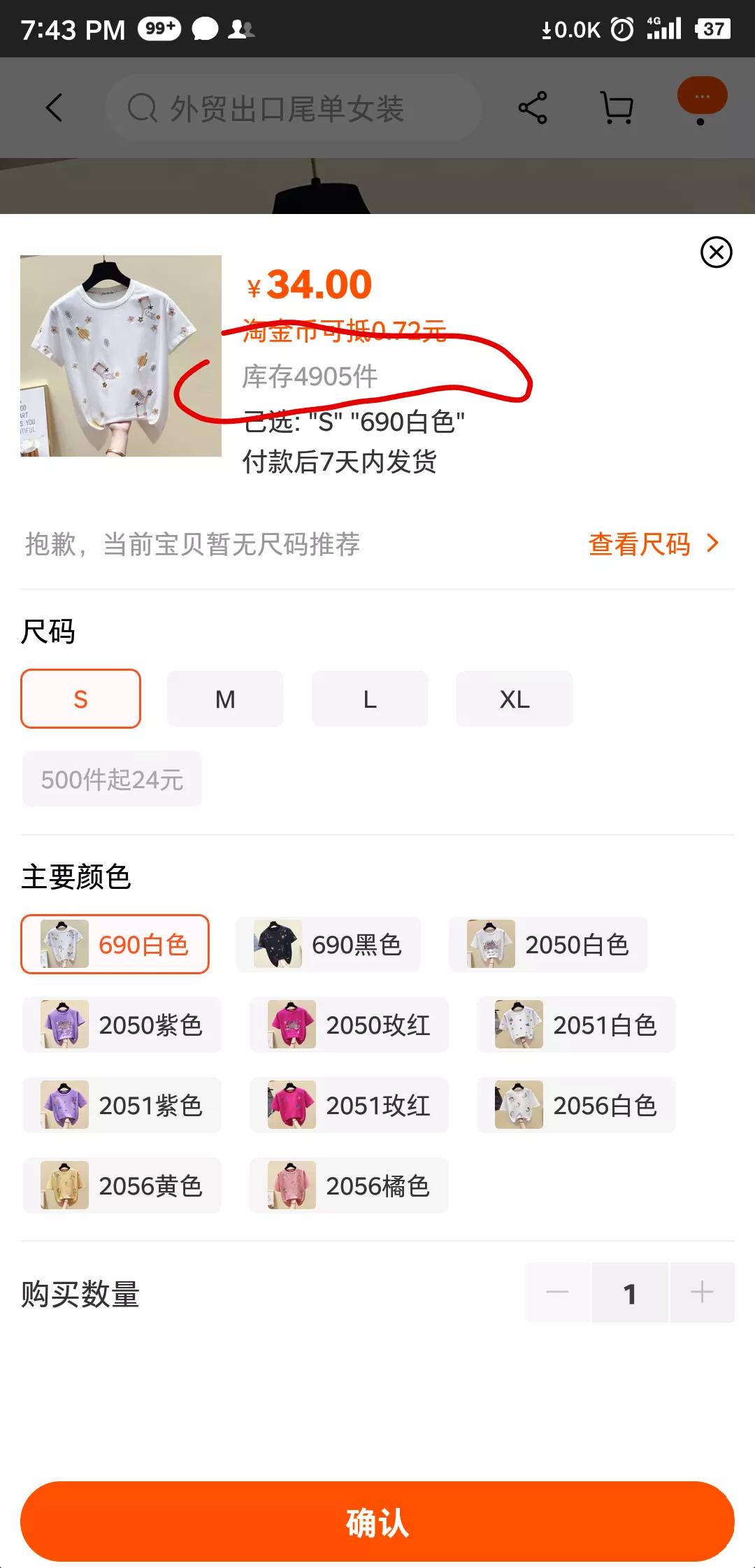Tap the quantity value field
Viewport: 755px width, 1568px height.
(630, 1292)
